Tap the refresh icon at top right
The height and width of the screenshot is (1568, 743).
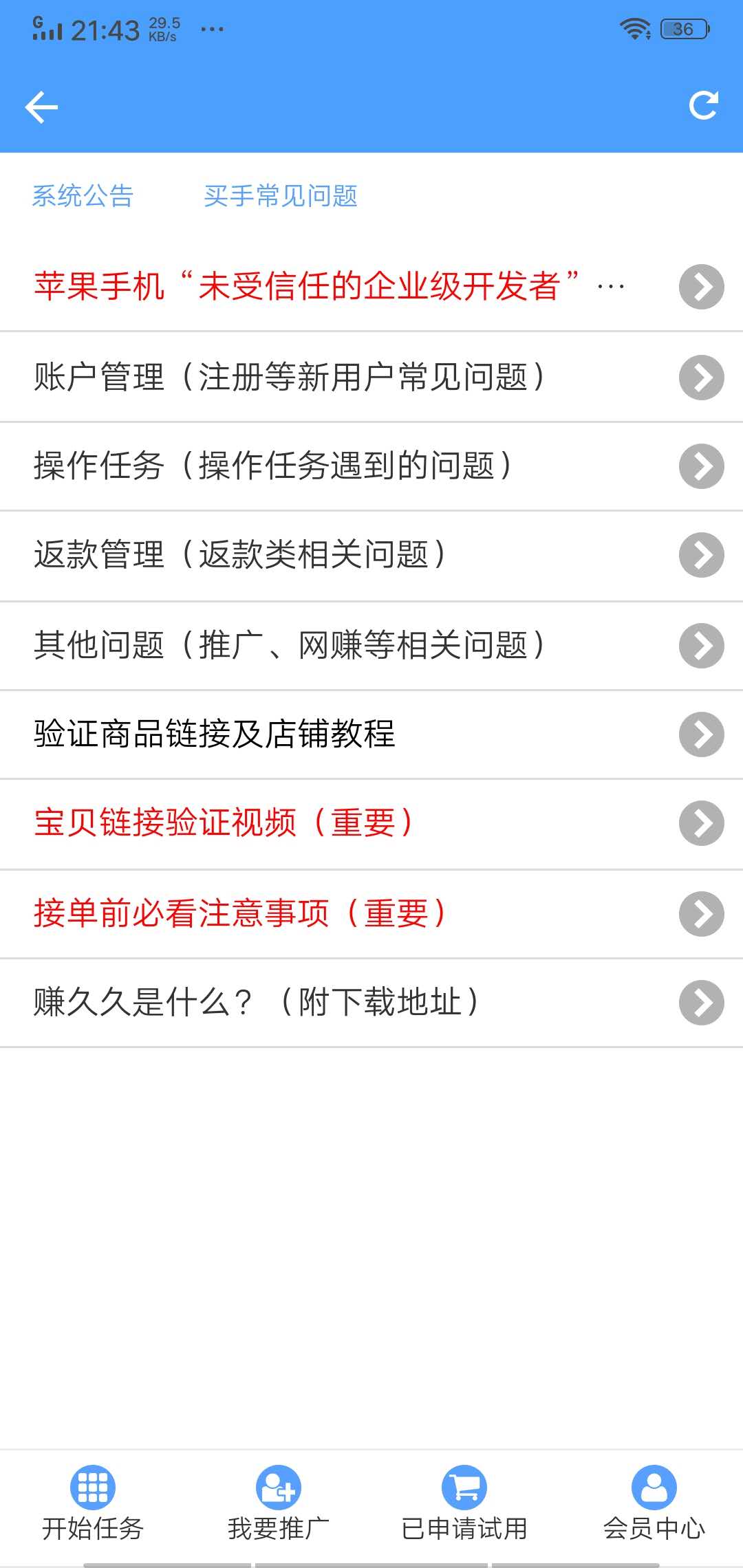point(703,105)
